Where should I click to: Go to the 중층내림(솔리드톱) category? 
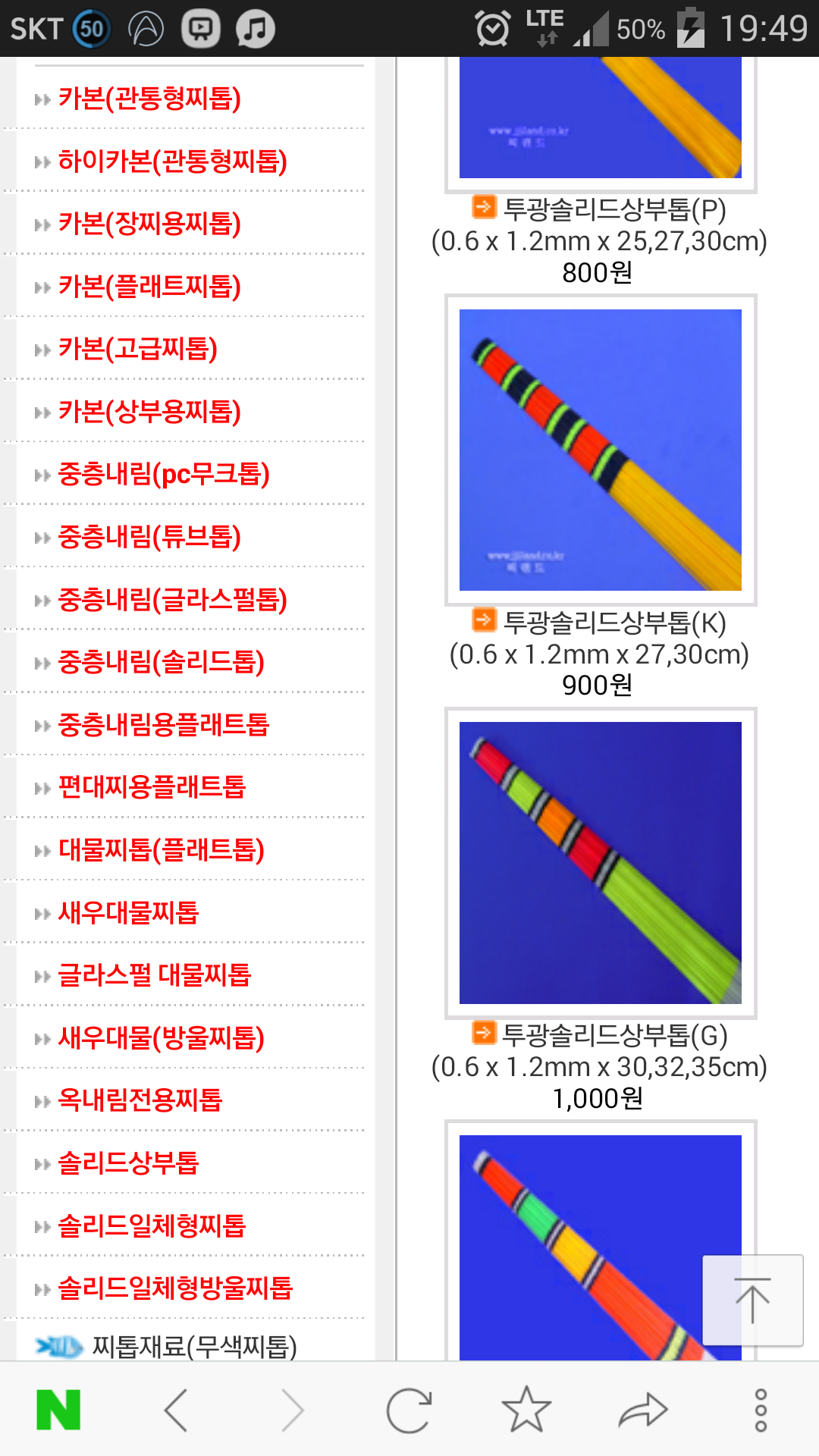[161, 662]
